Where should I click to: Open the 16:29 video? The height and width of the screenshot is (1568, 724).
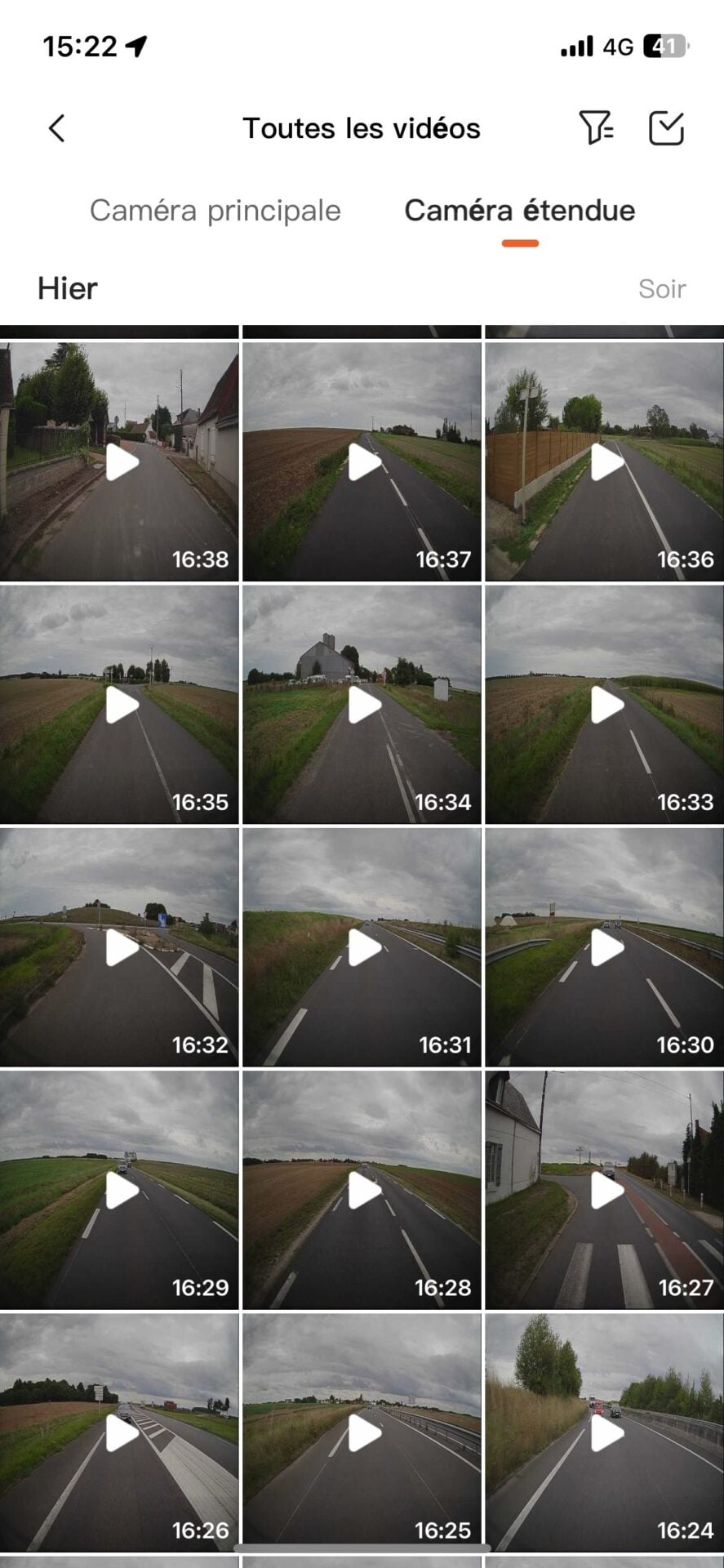pos(119,1190)
